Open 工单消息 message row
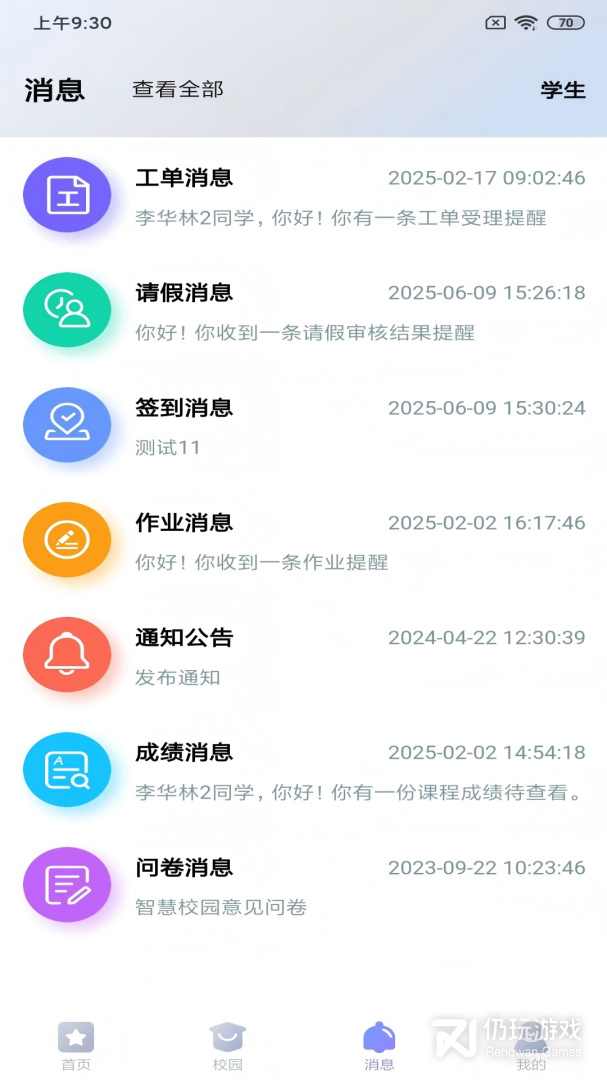 (304, 196)
